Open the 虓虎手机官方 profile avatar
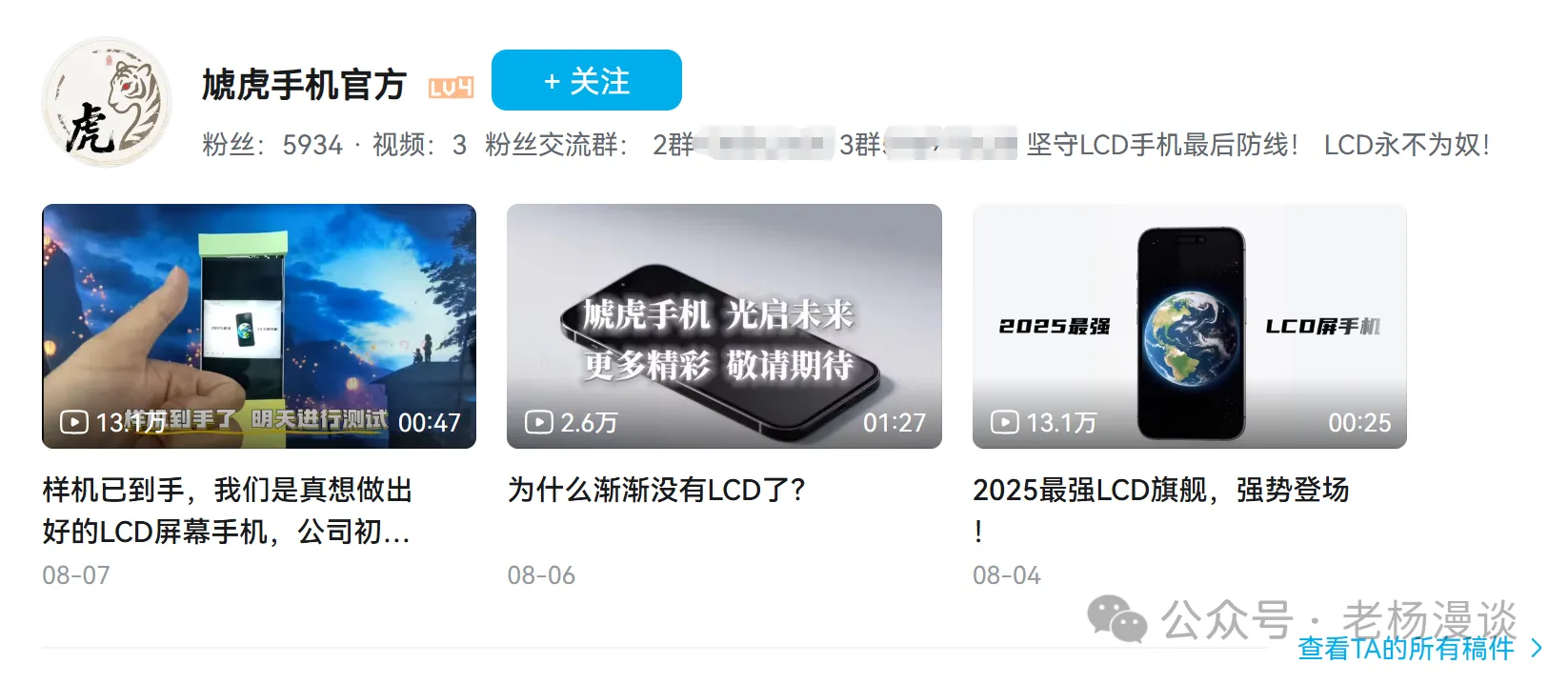1568x684 pixels. [x=107, y=102]
